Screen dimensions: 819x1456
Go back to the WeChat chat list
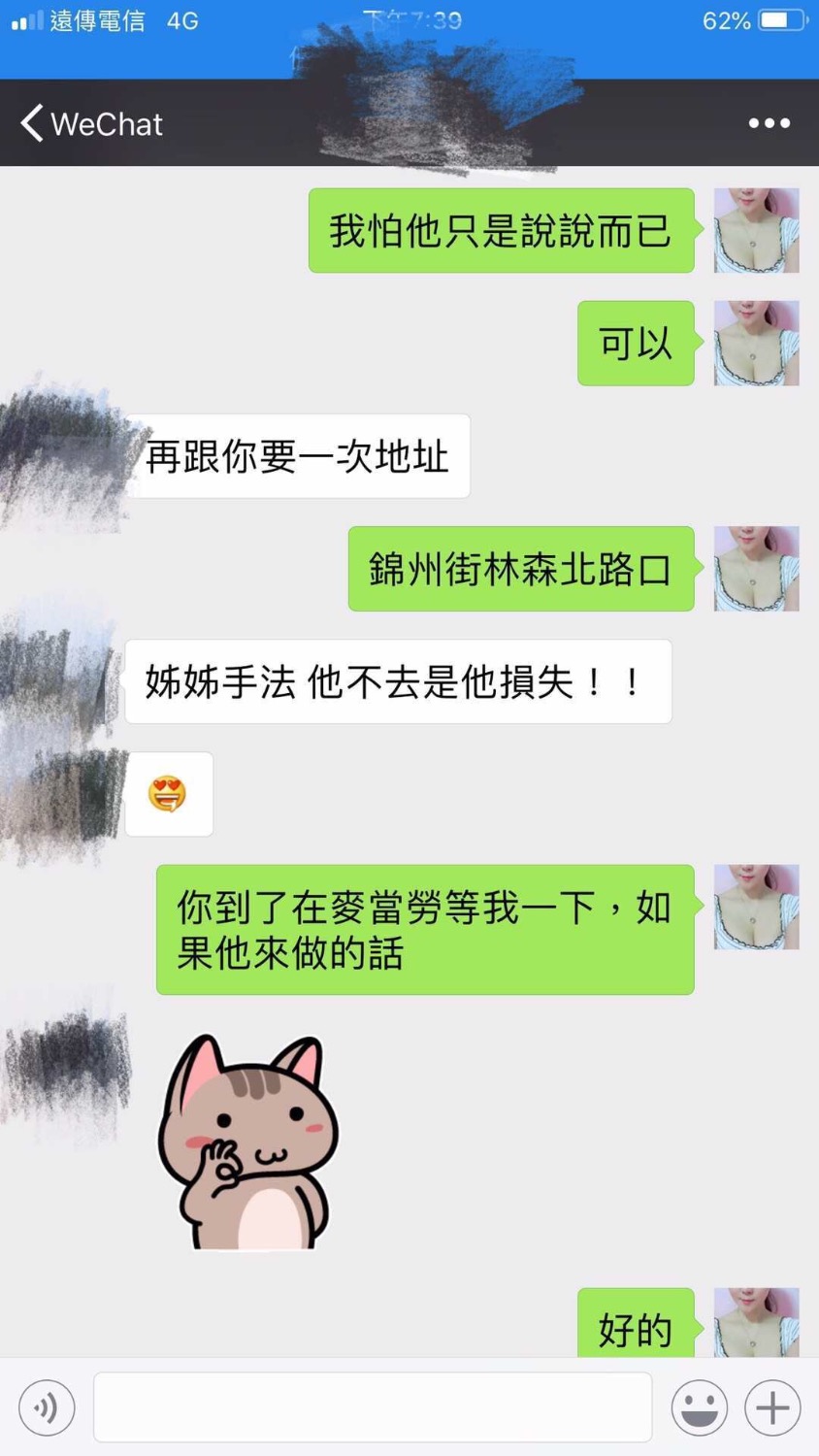point(89,123)
